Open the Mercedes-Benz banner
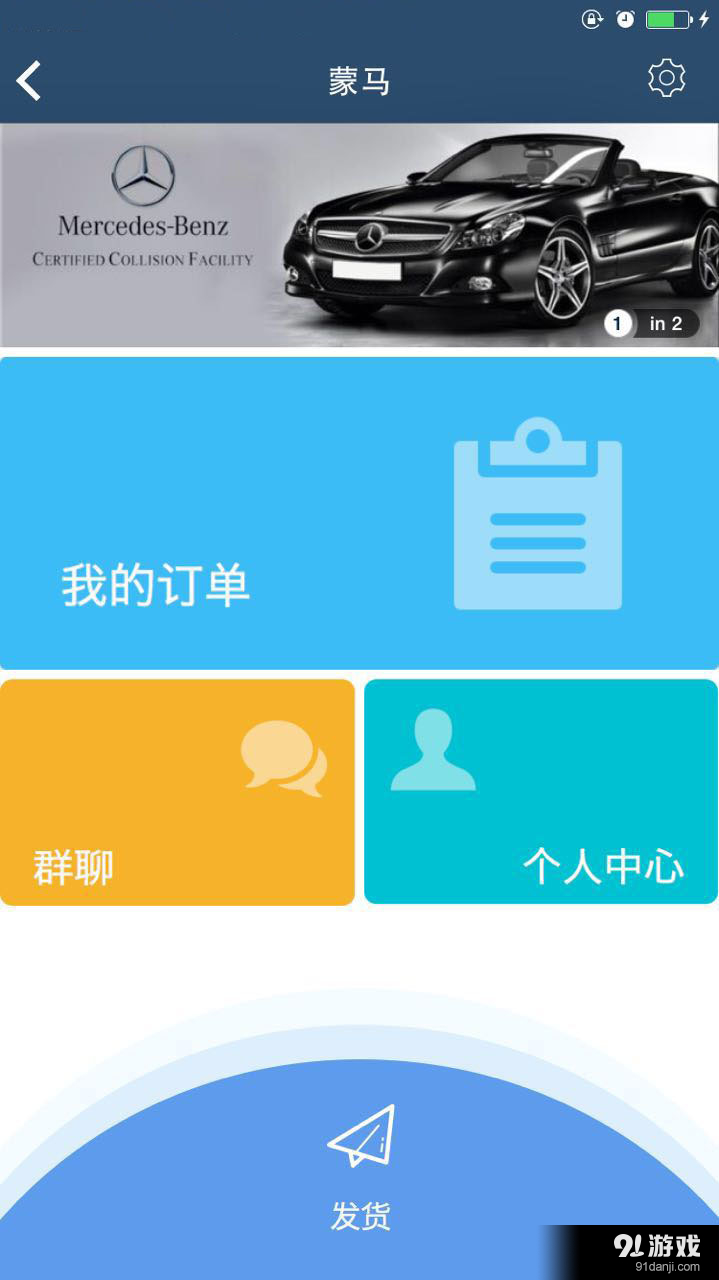Image resolution: width=719 pixels, height=1280 pixels. click(359, 235)
